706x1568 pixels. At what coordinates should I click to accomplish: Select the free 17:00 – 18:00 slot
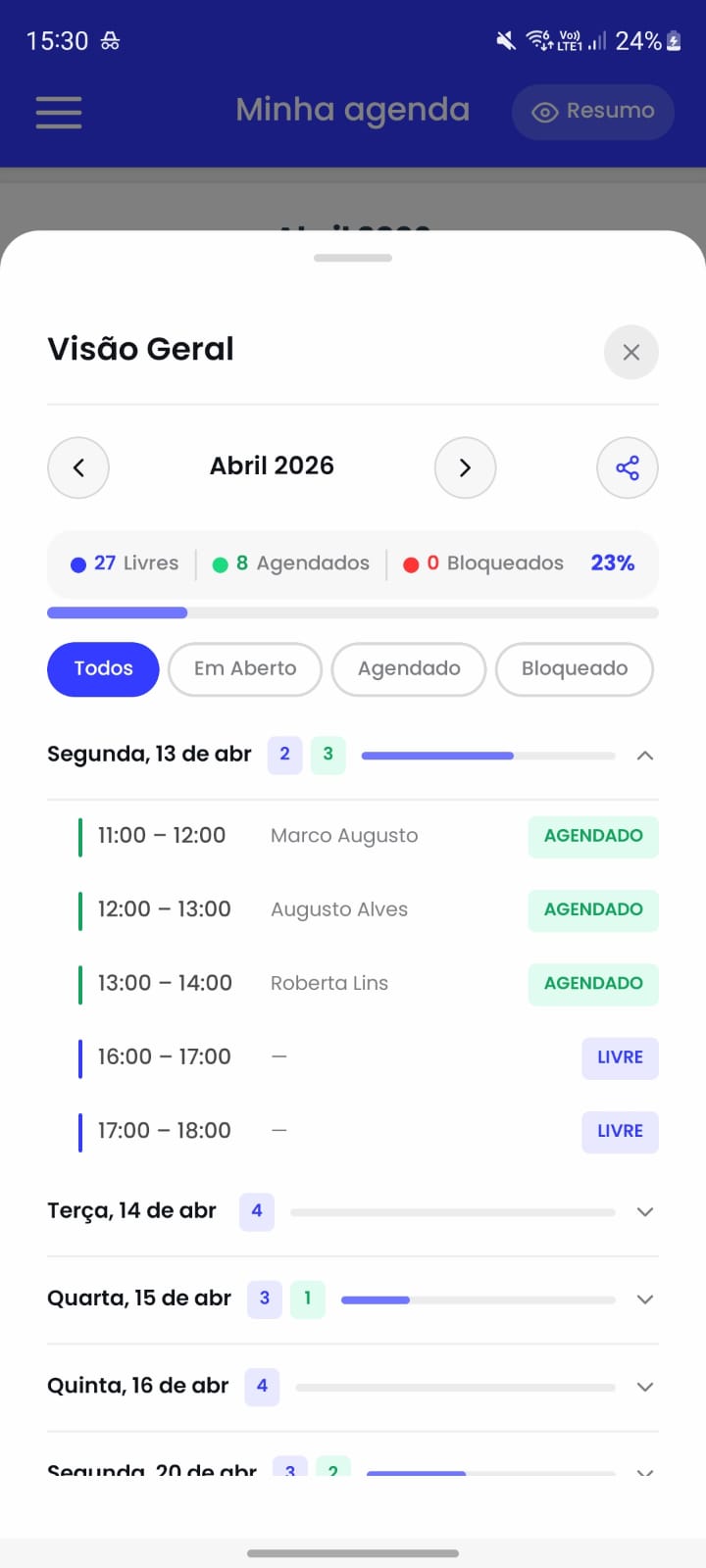pyautogui.click(x=353, y=1131)
